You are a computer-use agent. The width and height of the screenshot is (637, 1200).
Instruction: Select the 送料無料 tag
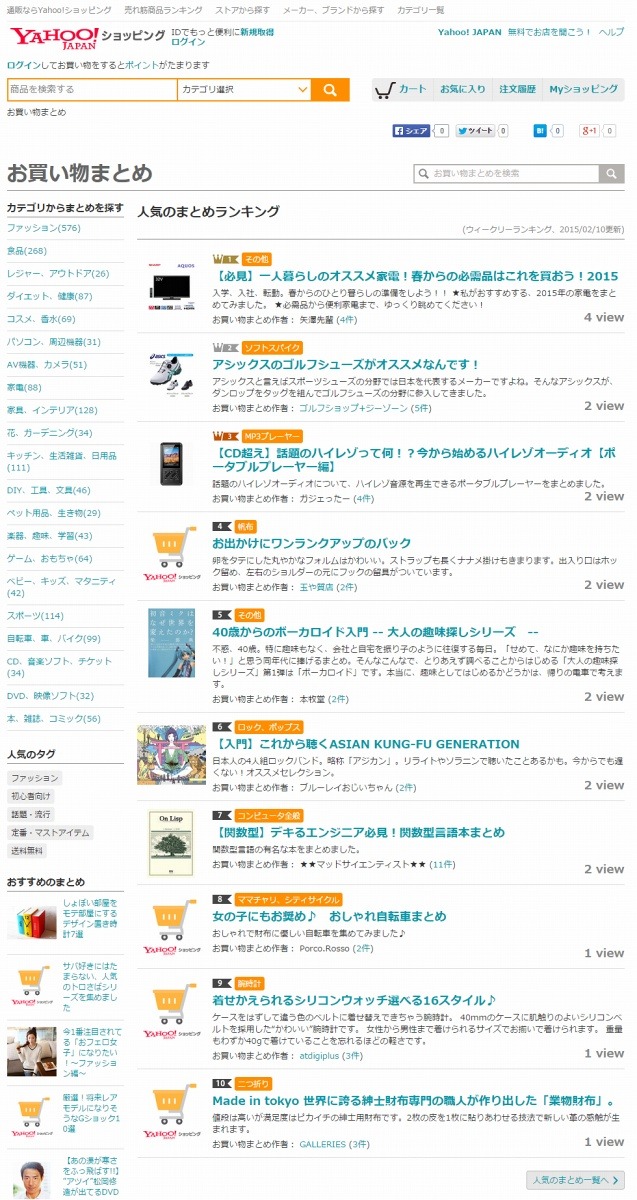(x=27, y=851)
